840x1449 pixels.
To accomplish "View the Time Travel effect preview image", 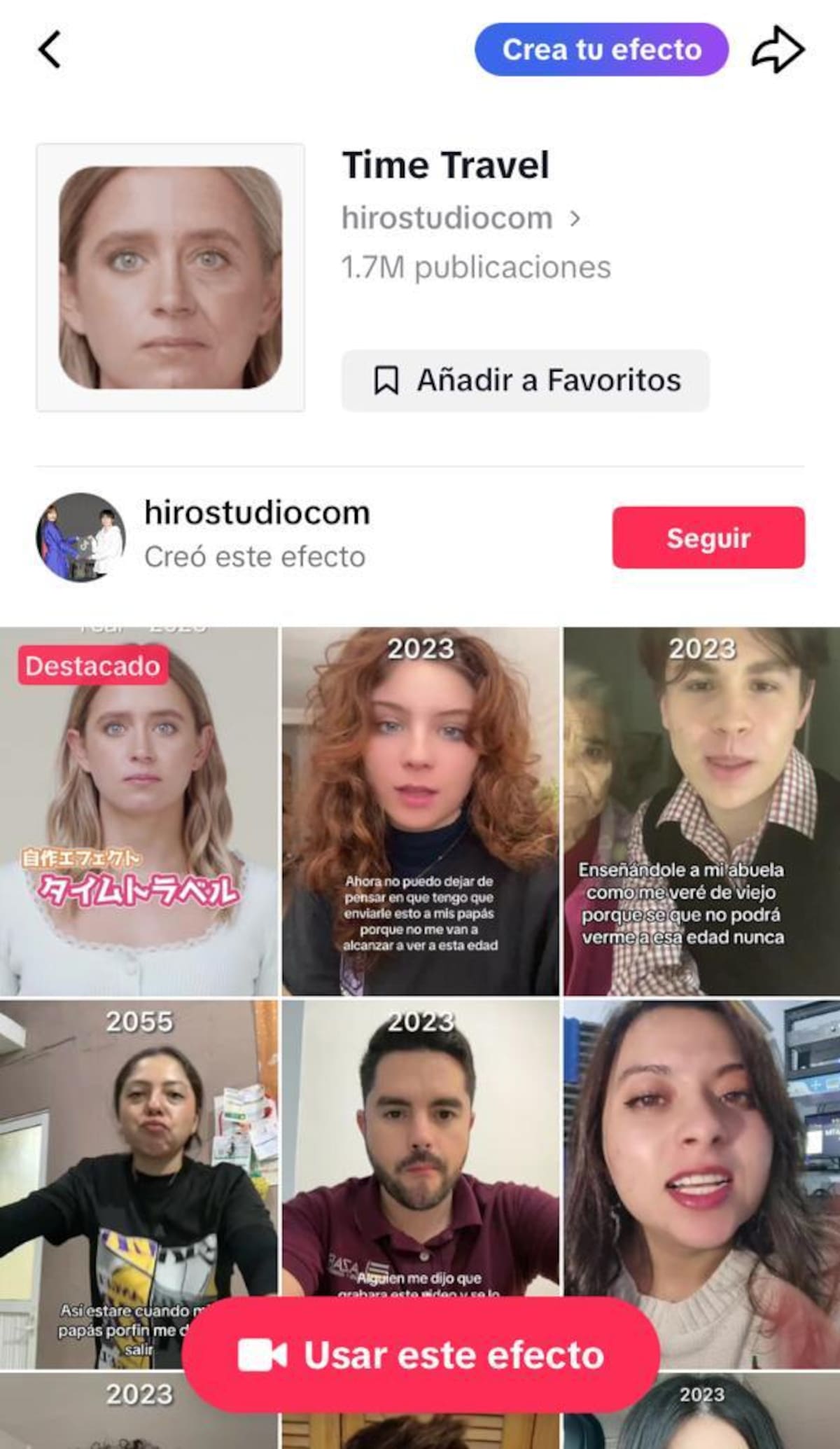I will pyautogui.click(x=170, y=277).
